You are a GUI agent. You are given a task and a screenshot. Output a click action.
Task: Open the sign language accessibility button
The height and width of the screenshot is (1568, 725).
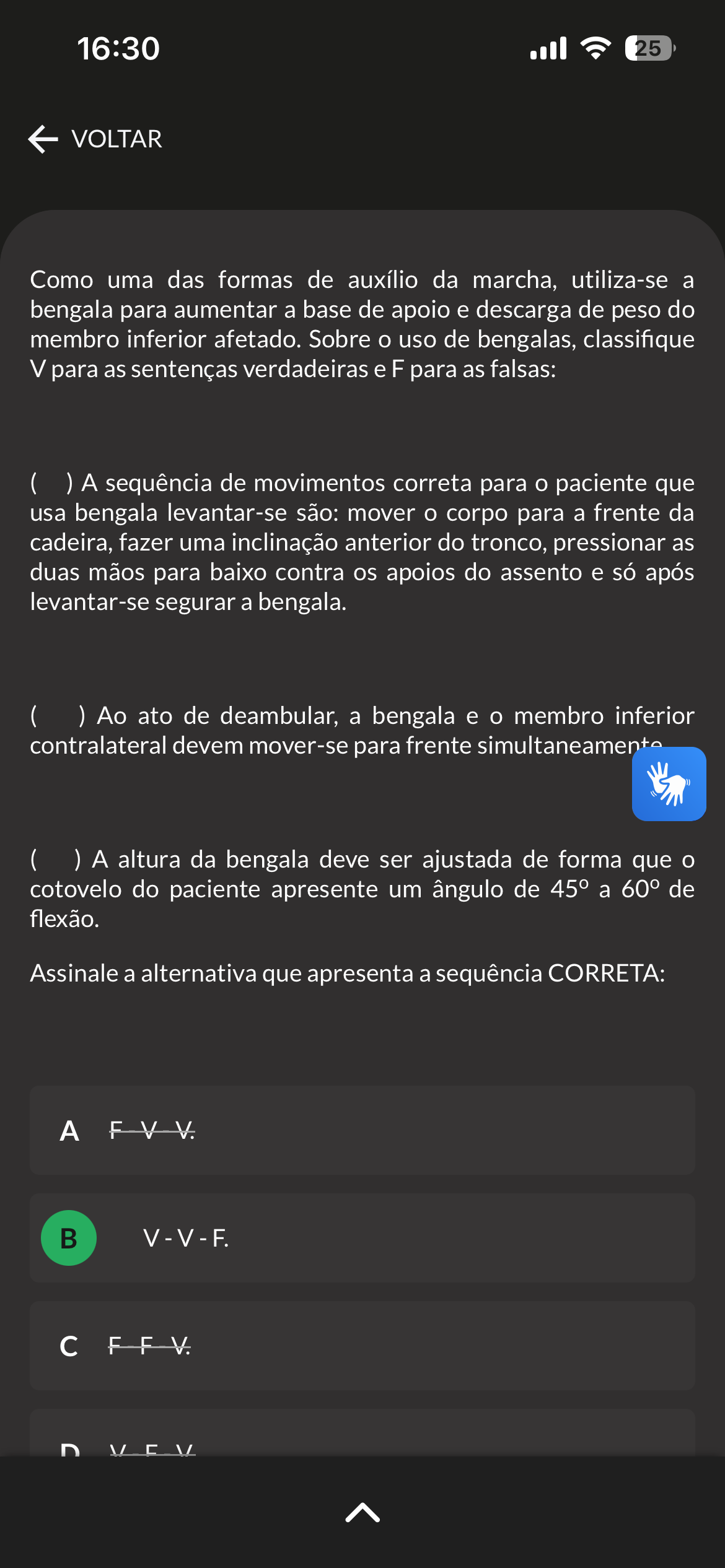(669, 783)
